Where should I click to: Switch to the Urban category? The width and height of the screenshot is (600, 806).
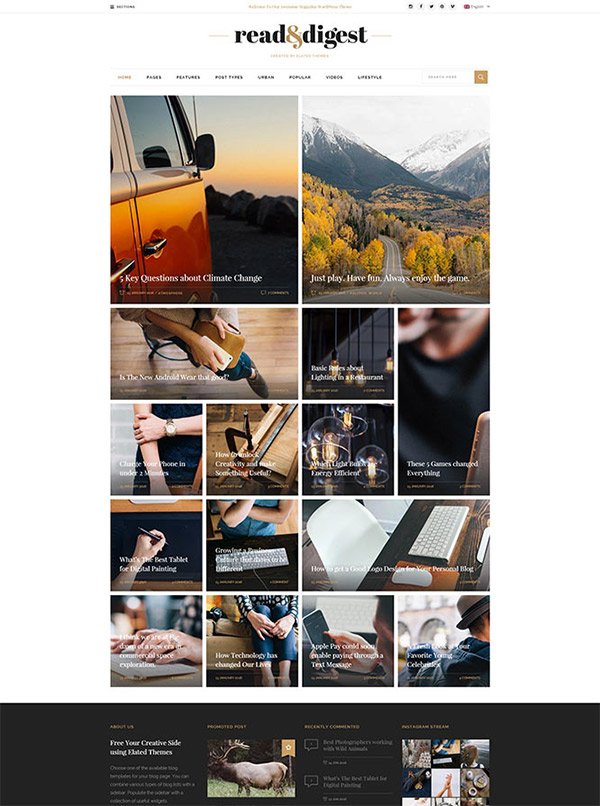266,77
